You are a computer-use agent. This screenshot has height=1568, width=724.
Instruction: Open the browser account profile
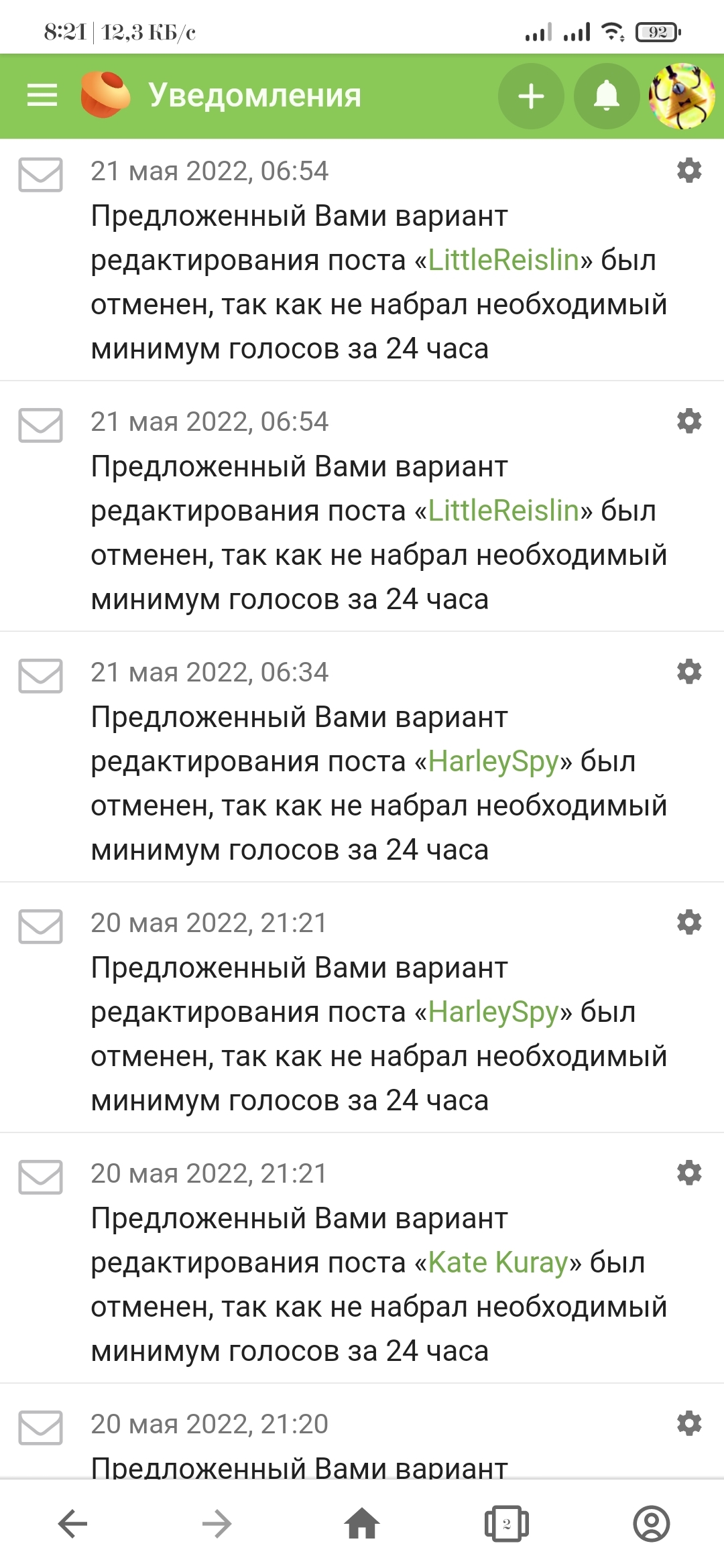click(652, 1524)
